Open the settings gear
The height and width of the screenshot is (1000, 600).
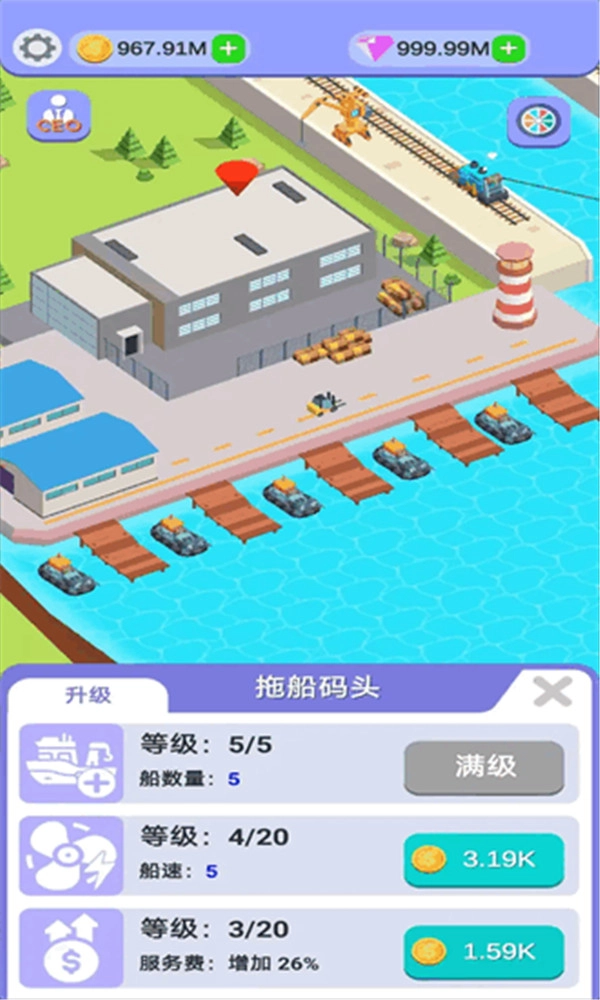pos(37,47)
